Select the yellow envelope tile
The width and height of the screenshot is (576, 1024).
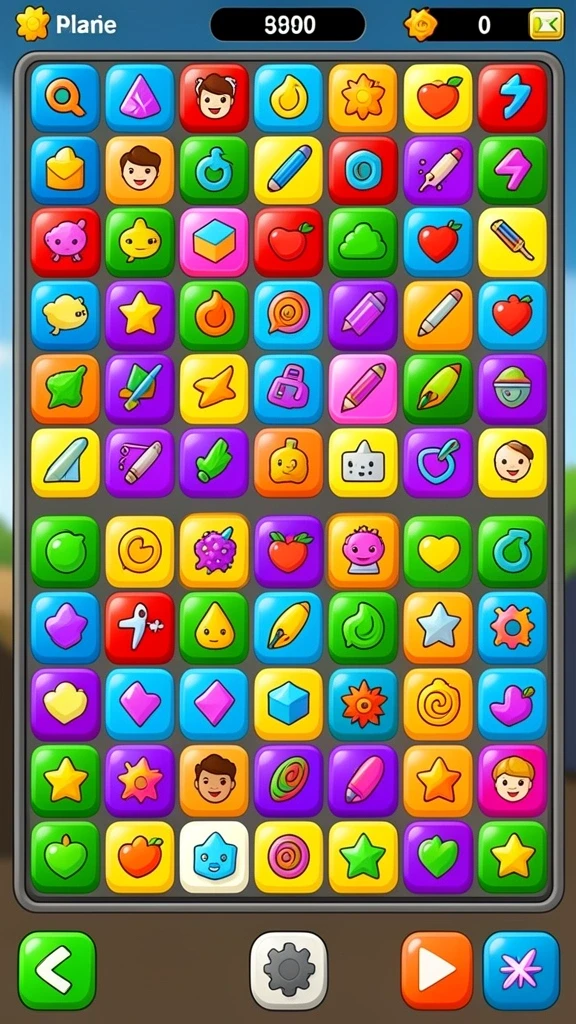click(x=65, y=171)
